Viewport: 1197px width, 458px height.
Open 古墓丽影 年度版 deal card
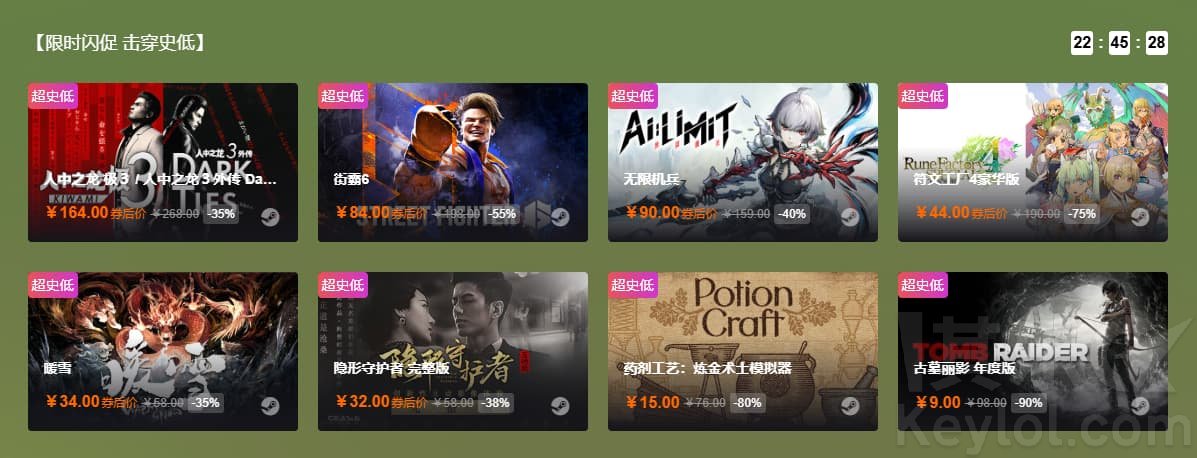click(x=1032, y=350)
